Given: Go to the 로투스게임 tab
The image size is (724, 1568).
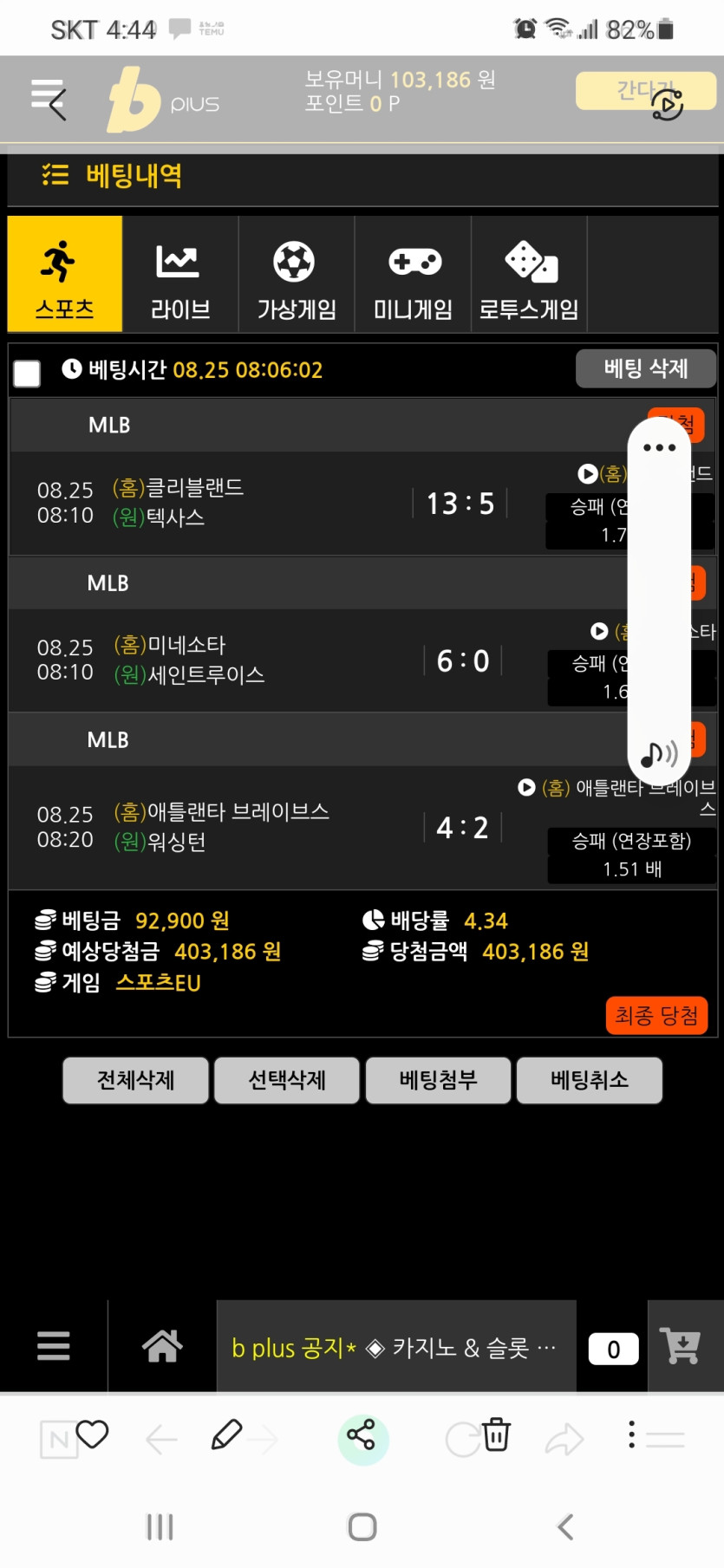Looking at the screenshot, I should [x=529, y=274].
